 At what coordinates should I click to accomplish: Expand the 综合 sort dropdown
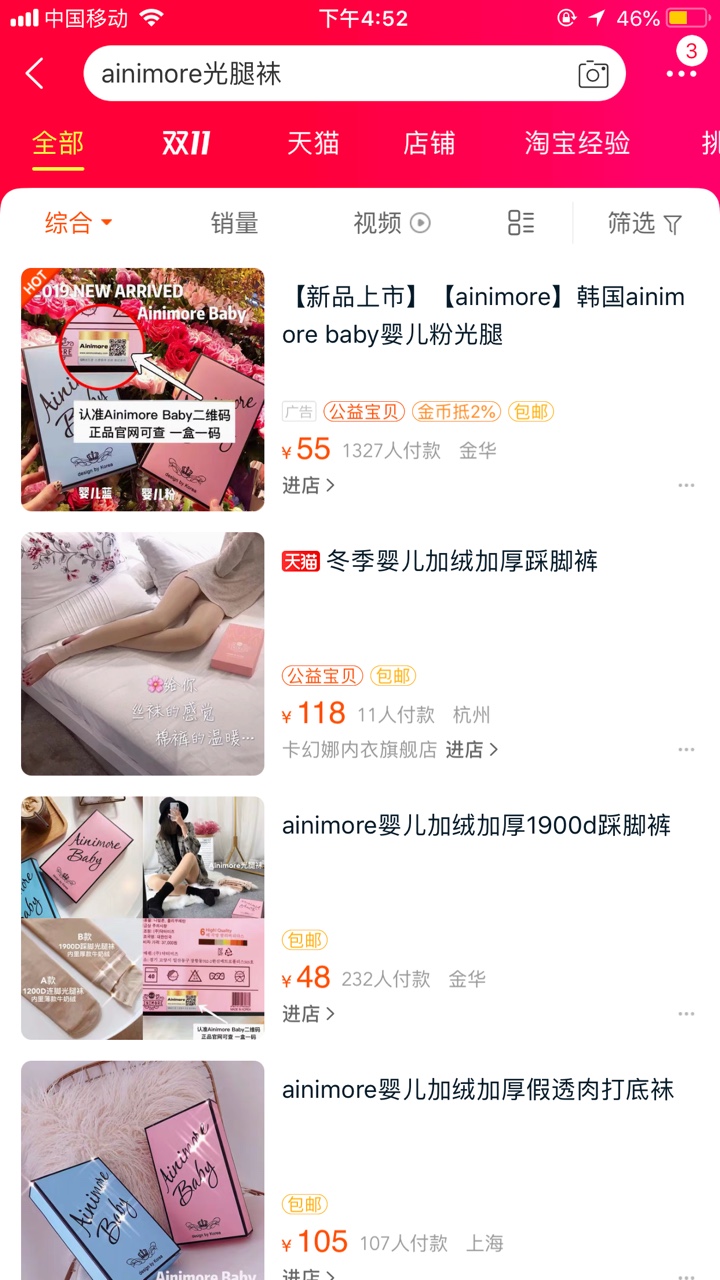click(x=78, y=223)
